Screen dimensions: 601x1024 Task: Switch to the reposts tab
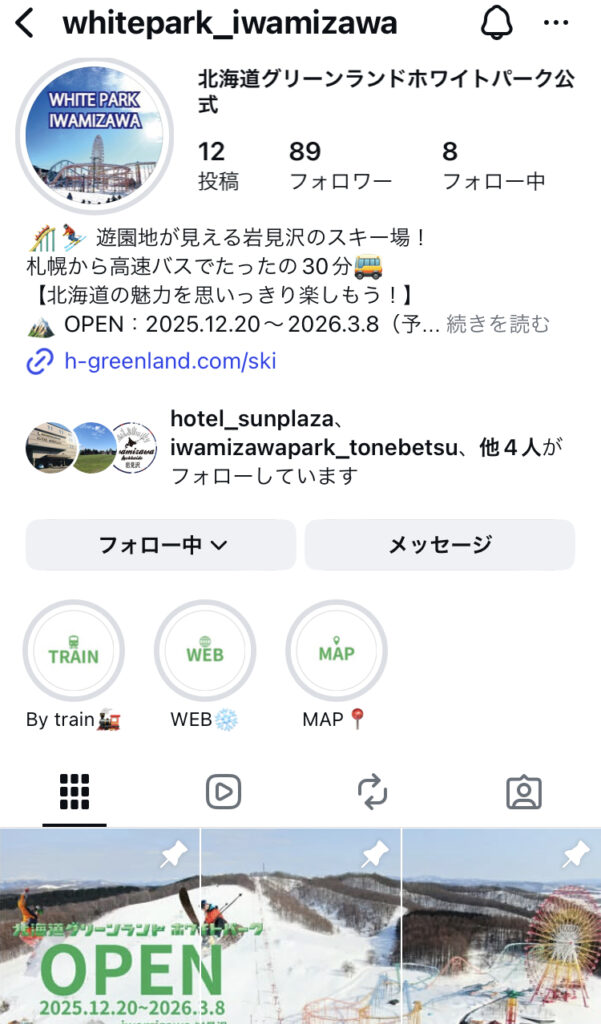pos(372,792)
